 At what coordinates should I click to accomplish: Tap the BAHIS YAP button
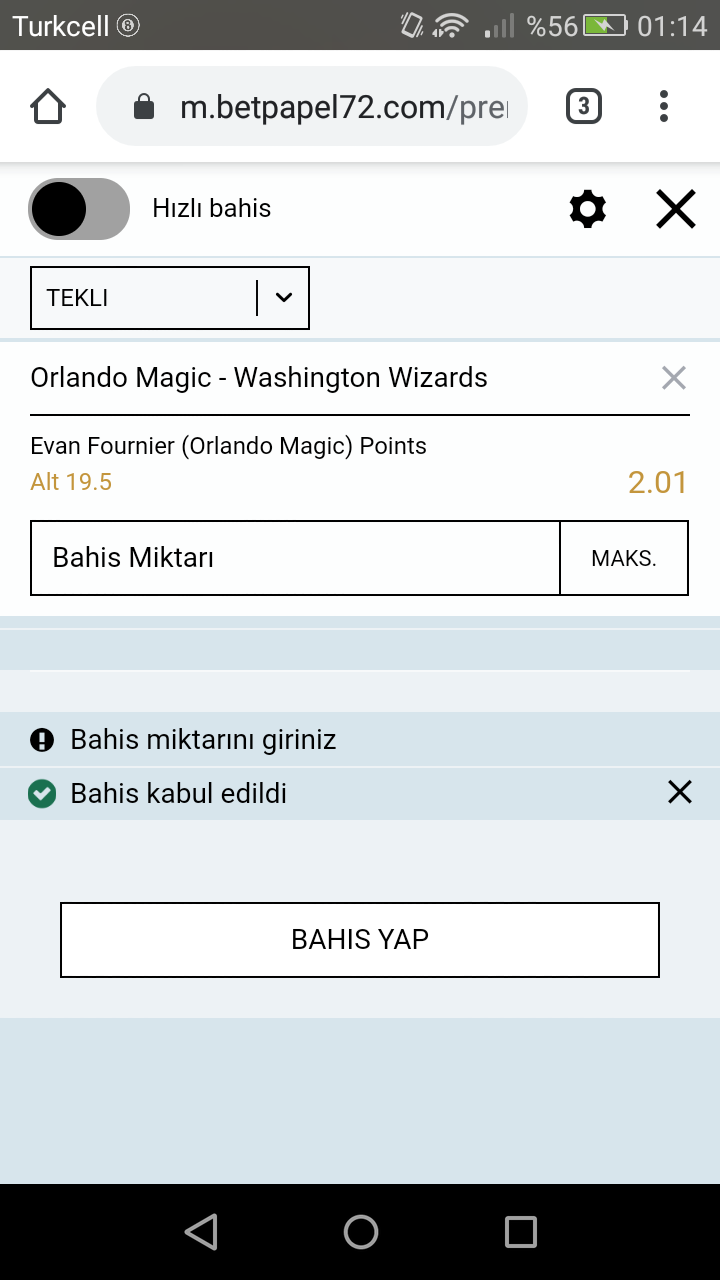(x=360, y=940)
